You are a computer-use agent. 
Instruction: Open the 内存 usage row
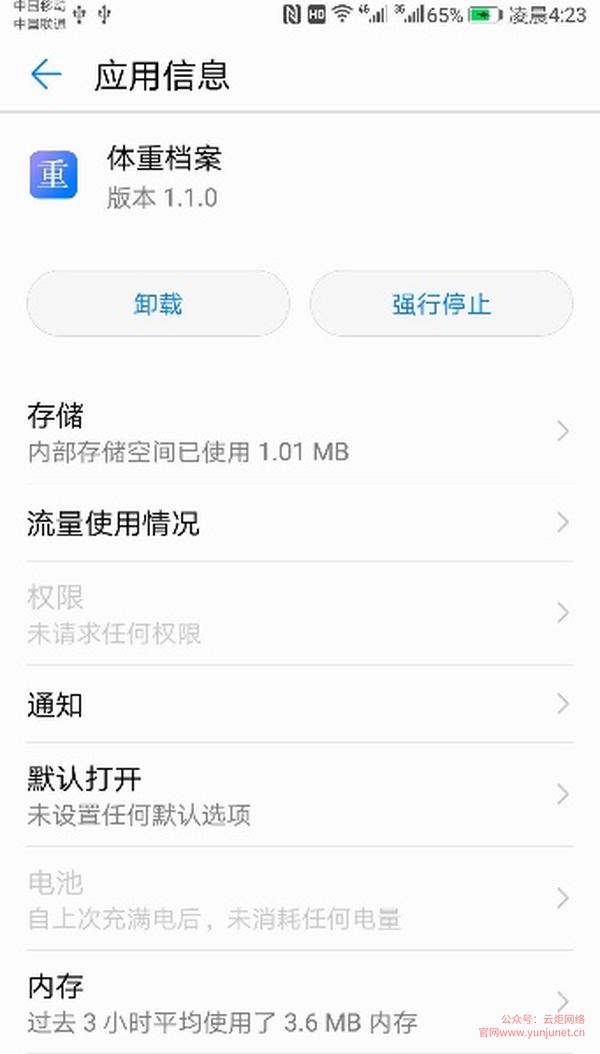300,1002
